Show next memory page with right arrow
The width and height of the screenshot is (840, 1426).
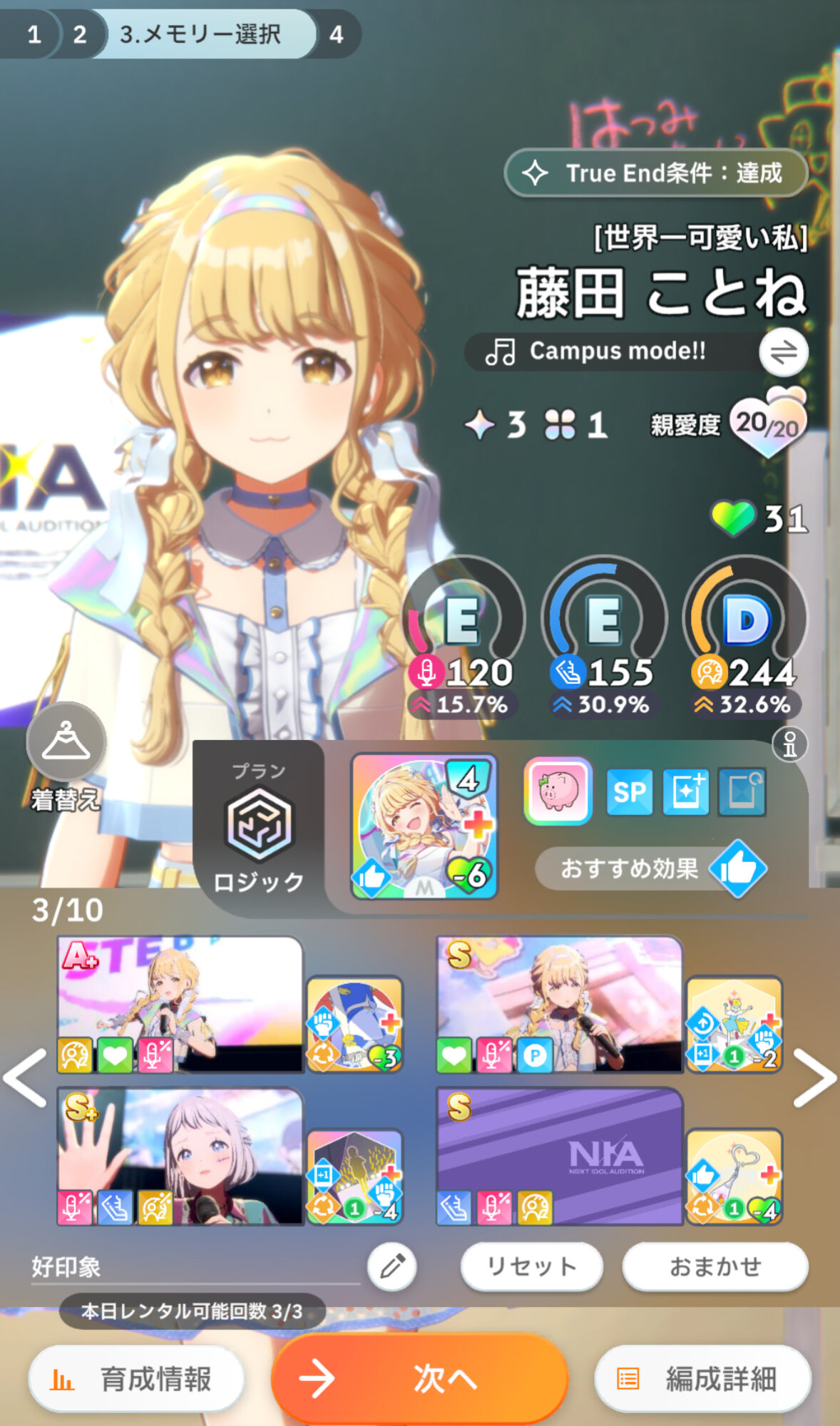coord(814,1077)
